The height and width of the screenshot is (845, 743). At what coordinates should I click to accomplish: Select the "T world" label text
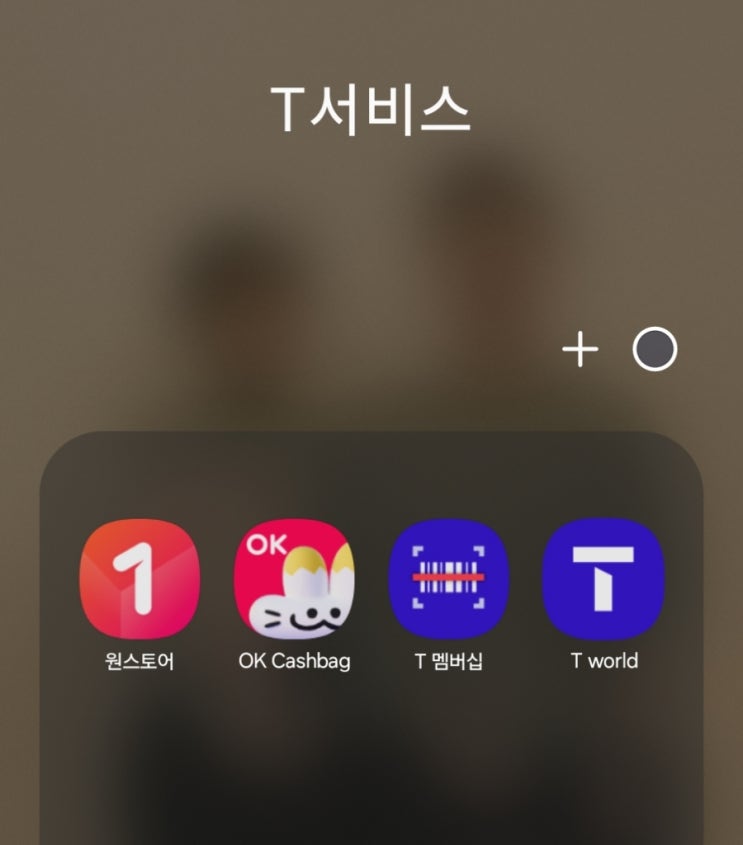[x=605, y=660]
